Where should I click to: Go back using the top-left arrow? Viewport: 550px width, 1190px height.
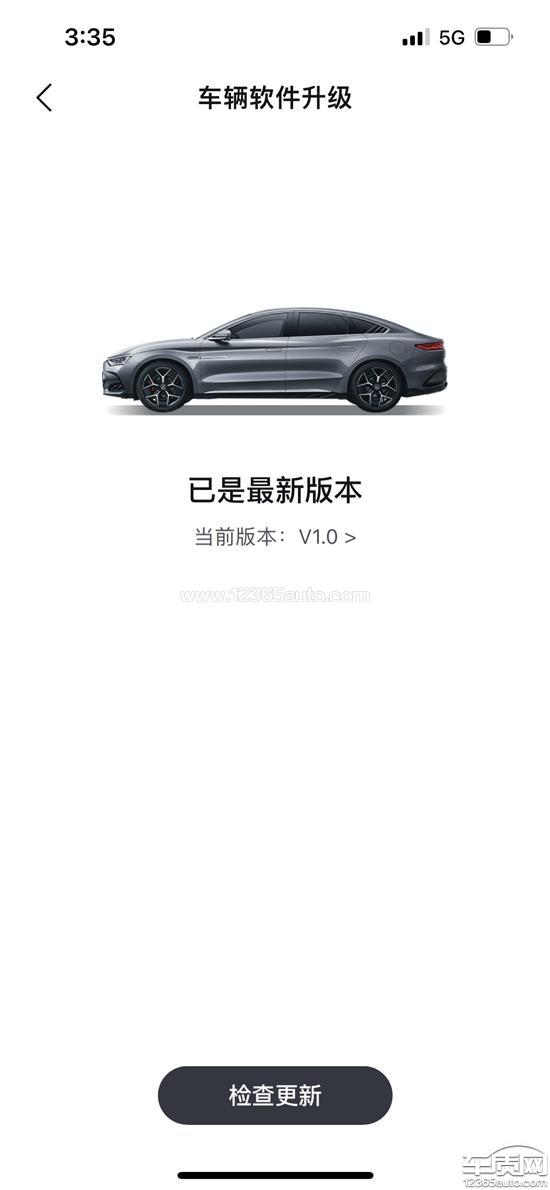tap(44, 98)
